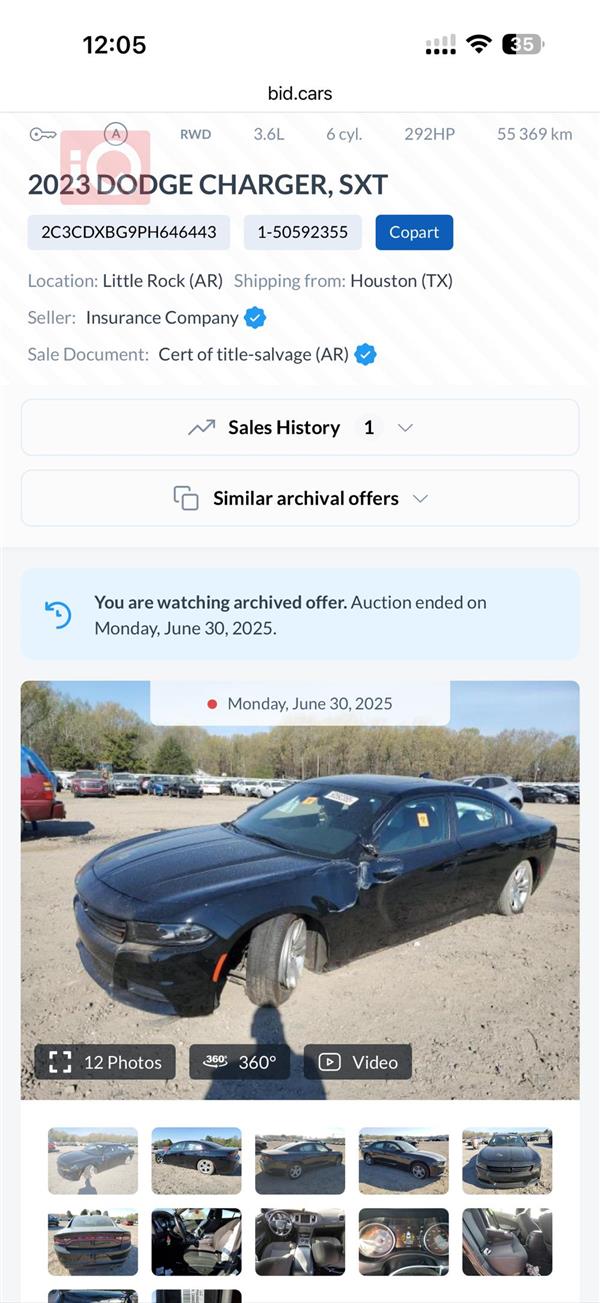The image size is (600, 1303).
Task: Tap the Copart auction badge
Action: point(414,232)
